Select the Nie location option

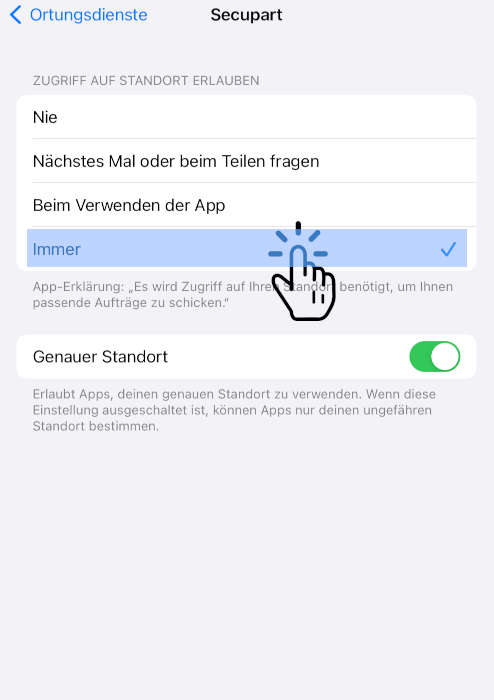click(x=246, y=117)
